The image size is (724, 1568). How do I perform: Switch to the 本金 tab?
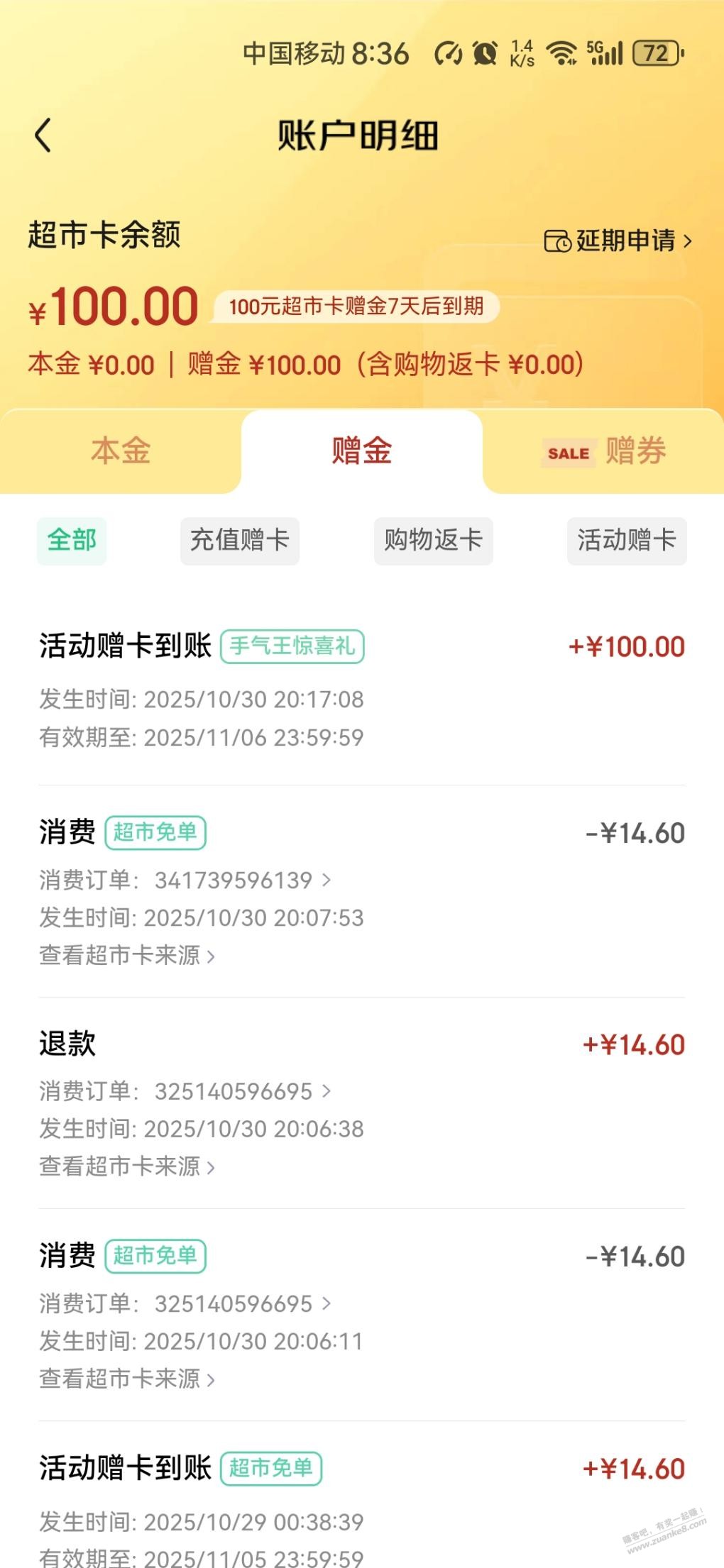(121, 451)
